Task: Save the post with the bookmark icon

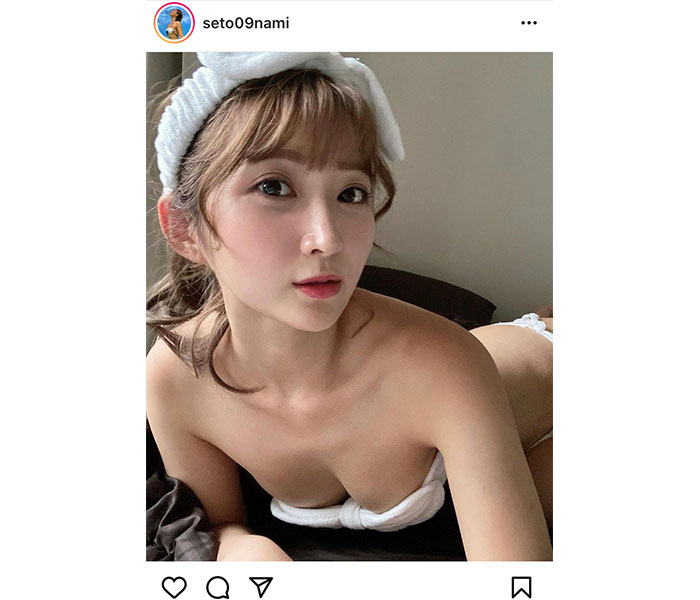Action: point(521,586)
